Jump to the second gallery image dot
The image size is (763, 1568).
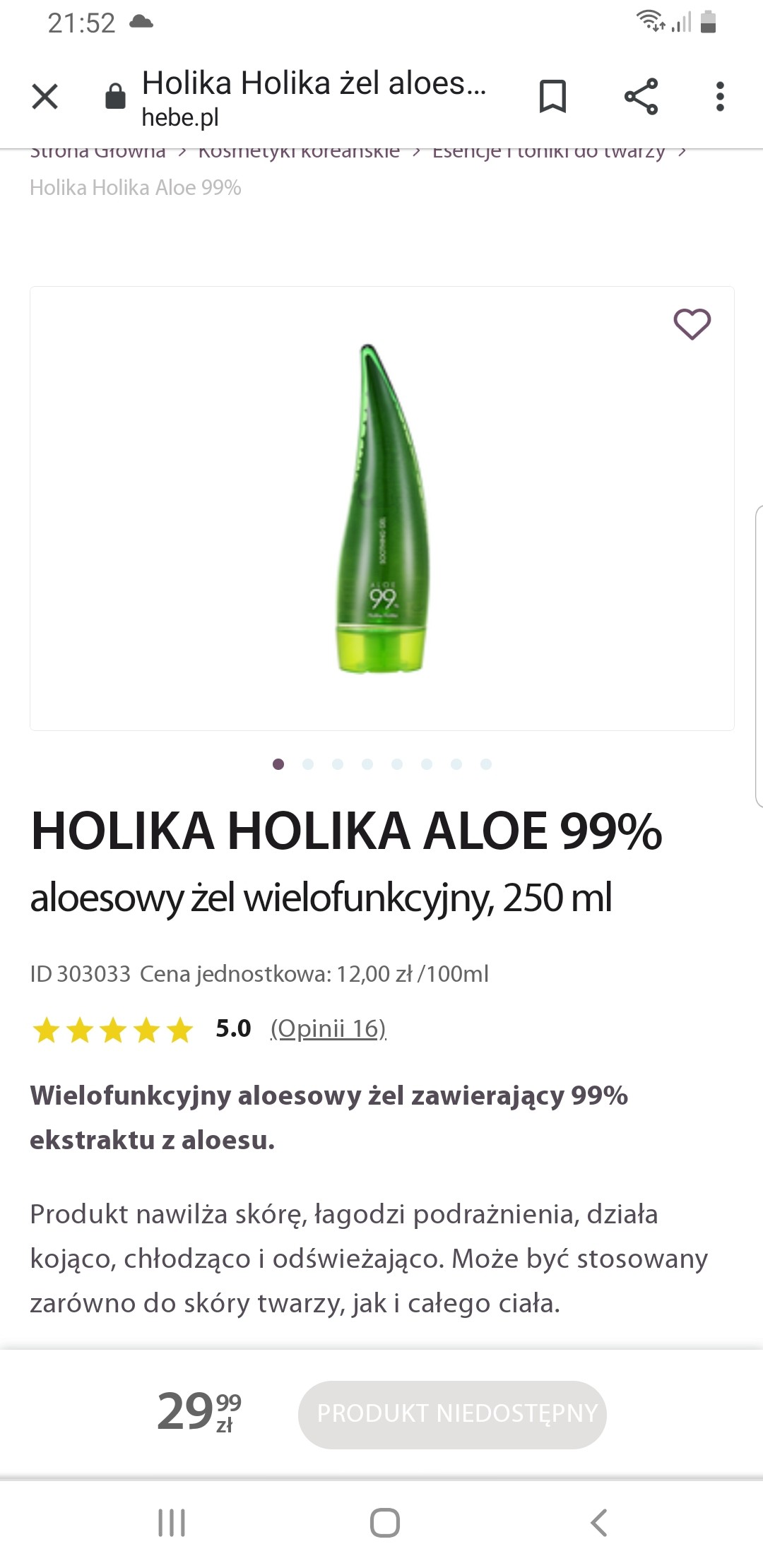pos(308,764)
